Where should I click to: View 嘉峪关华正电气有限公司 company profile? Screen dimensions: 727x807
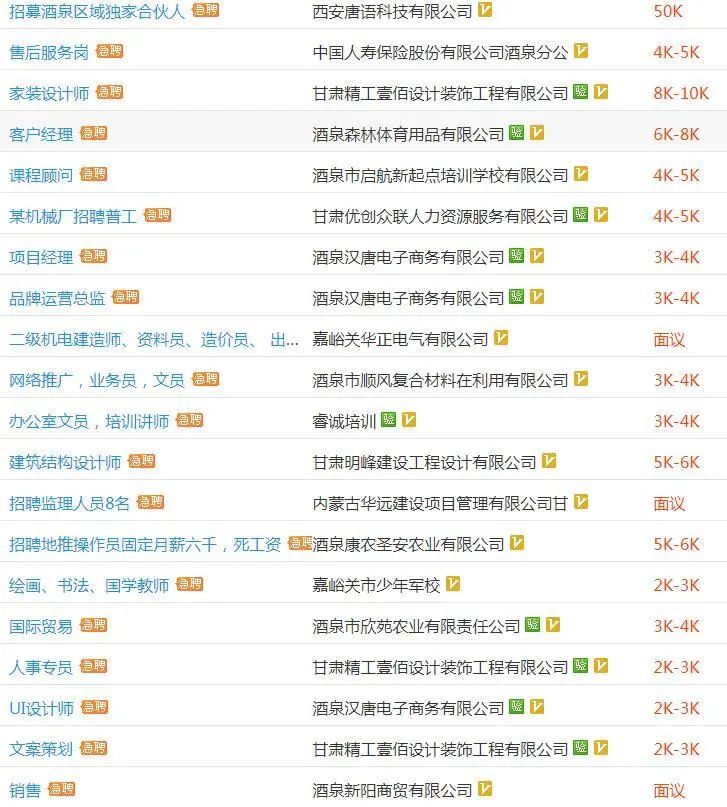[400, 339]
